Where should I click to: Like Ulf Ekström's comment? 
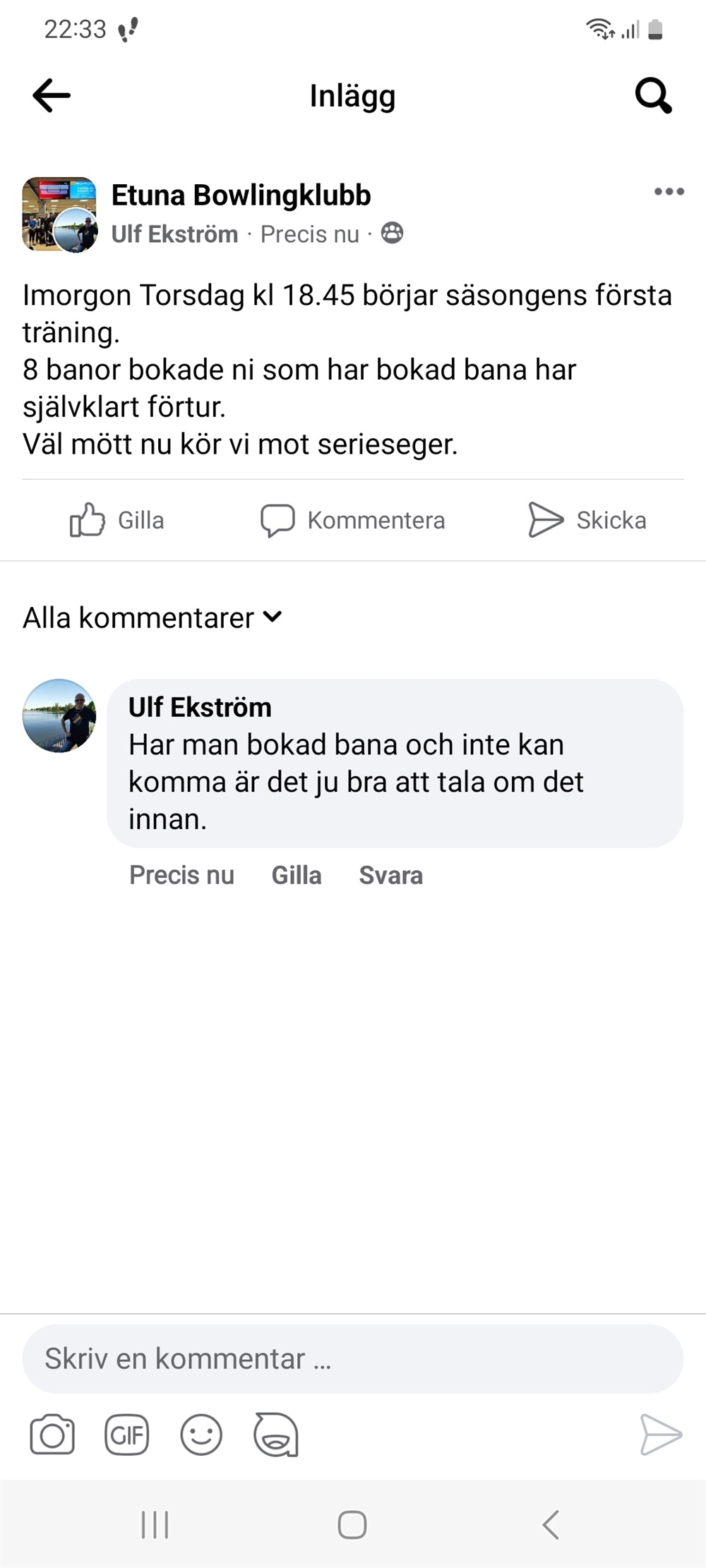[x=296, y=875]
